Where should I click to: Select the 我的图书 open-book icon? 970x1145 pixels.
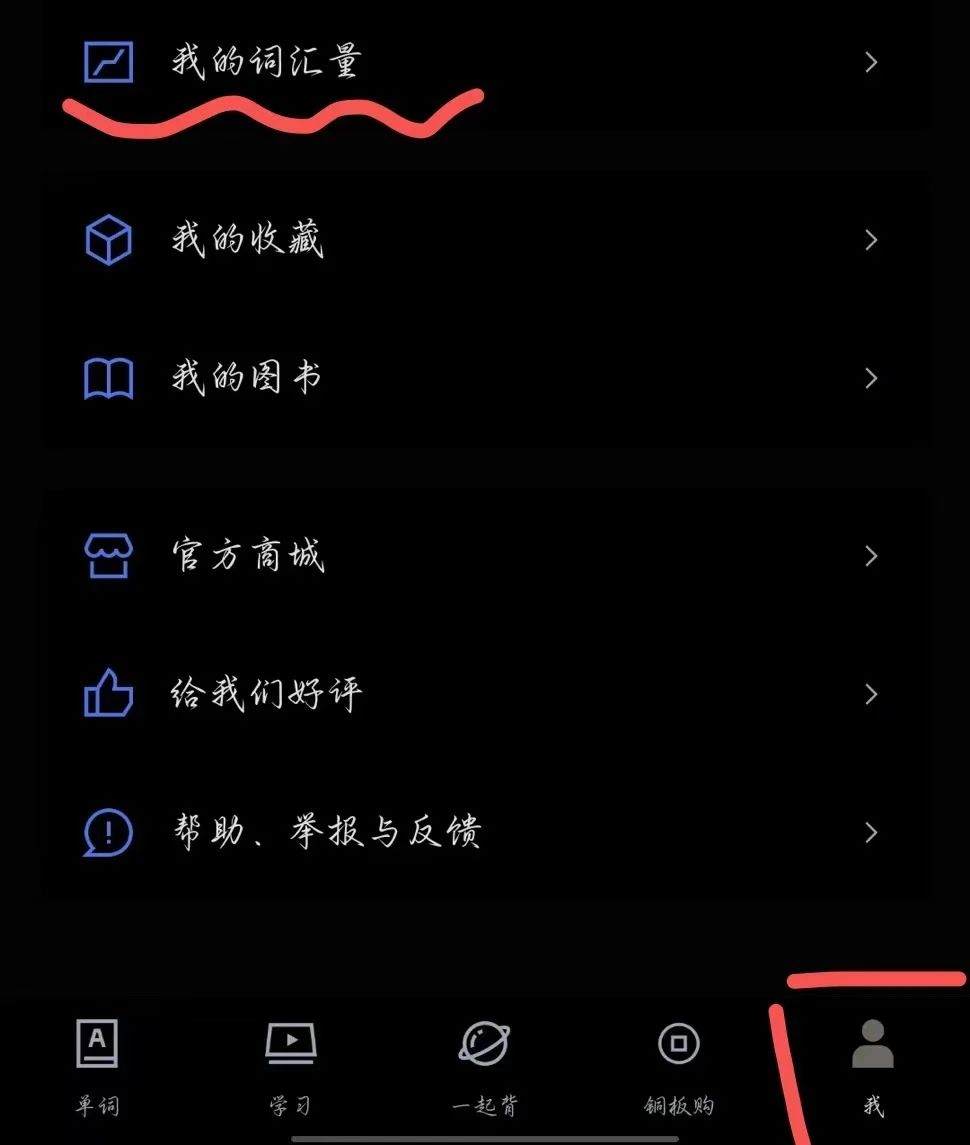[107, 378]
